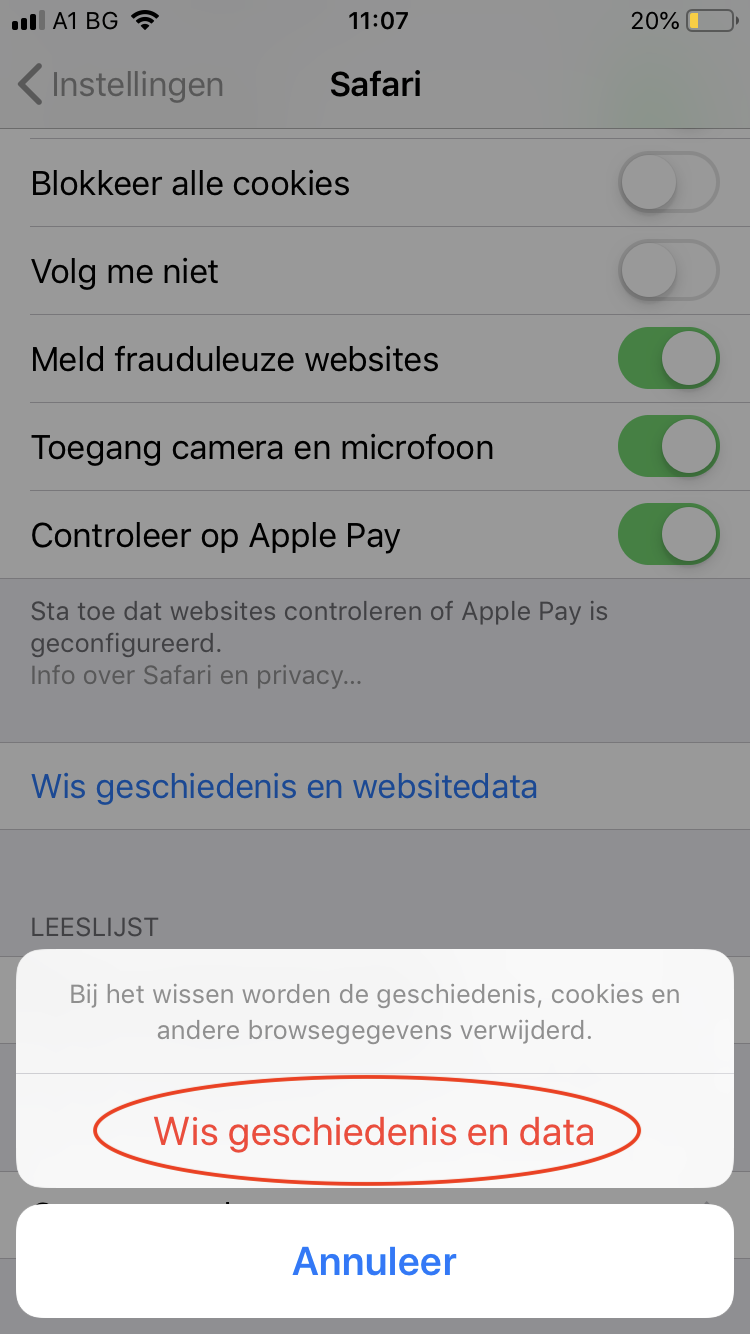Viewport: 750px width, 1334px height.
Task: Tap Annuleer to dismiss the dialog
Action: 374,1261
